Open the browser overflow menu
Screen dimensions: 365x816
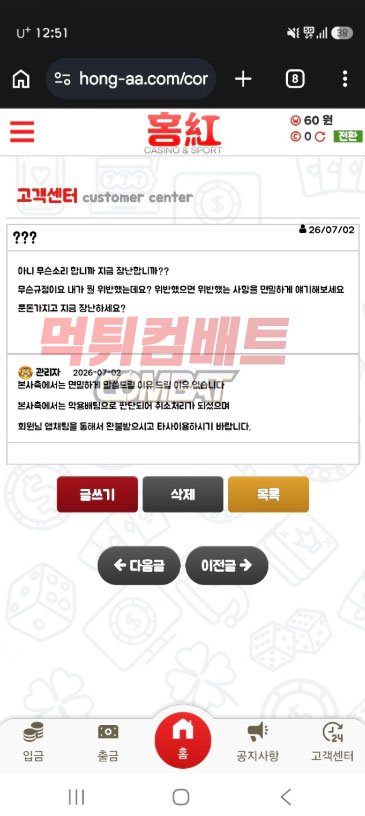[345, 79]
